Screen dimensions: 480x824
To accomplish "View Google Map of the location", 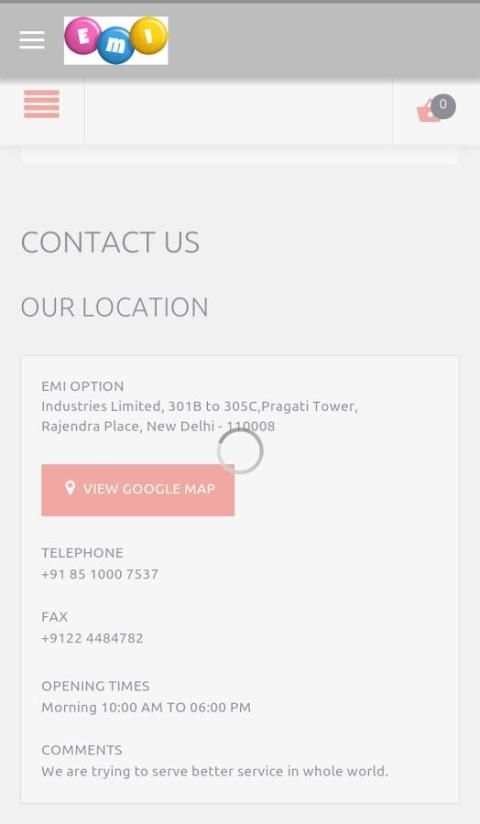I will click(x=138, y=490).
